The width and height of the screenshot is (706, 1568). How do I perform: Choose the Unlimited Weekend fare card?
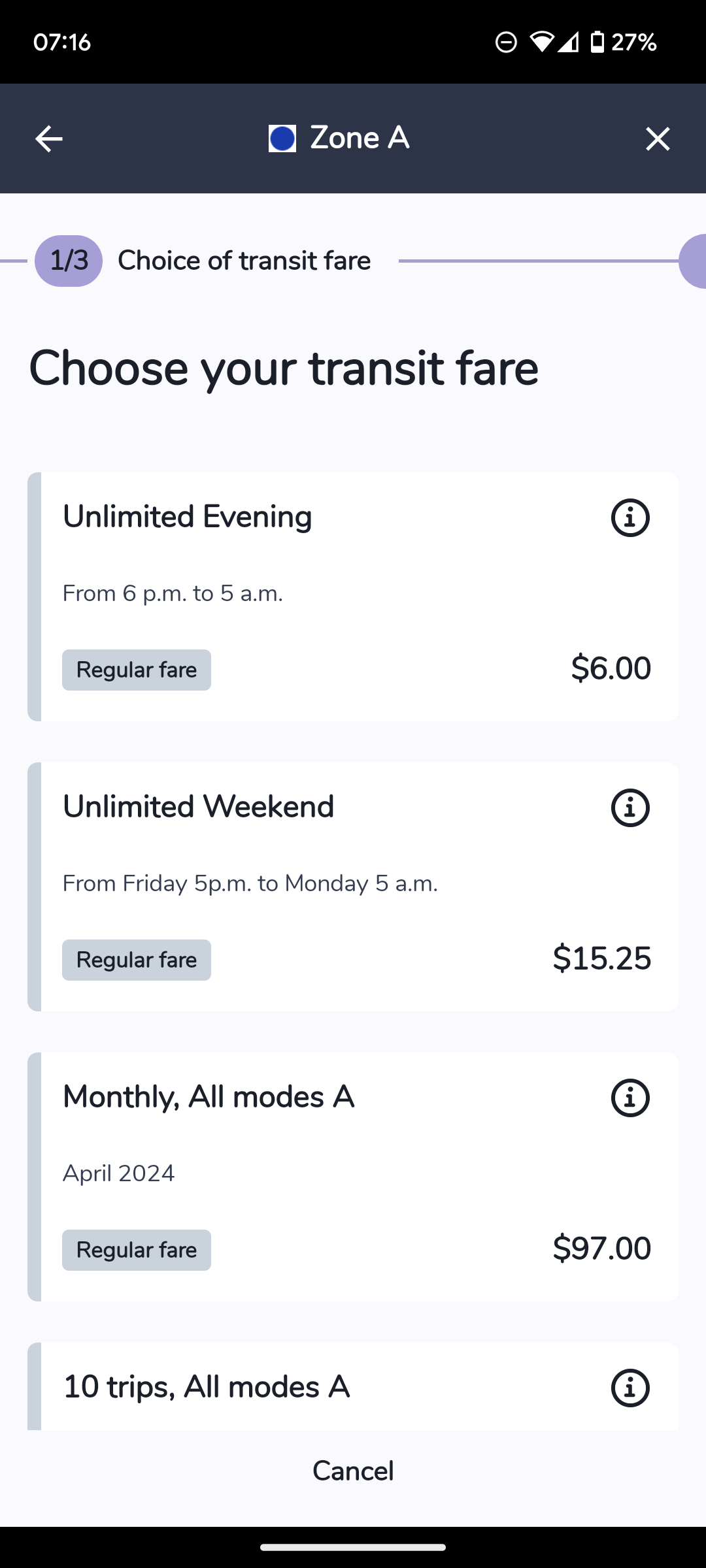point(353,887)
